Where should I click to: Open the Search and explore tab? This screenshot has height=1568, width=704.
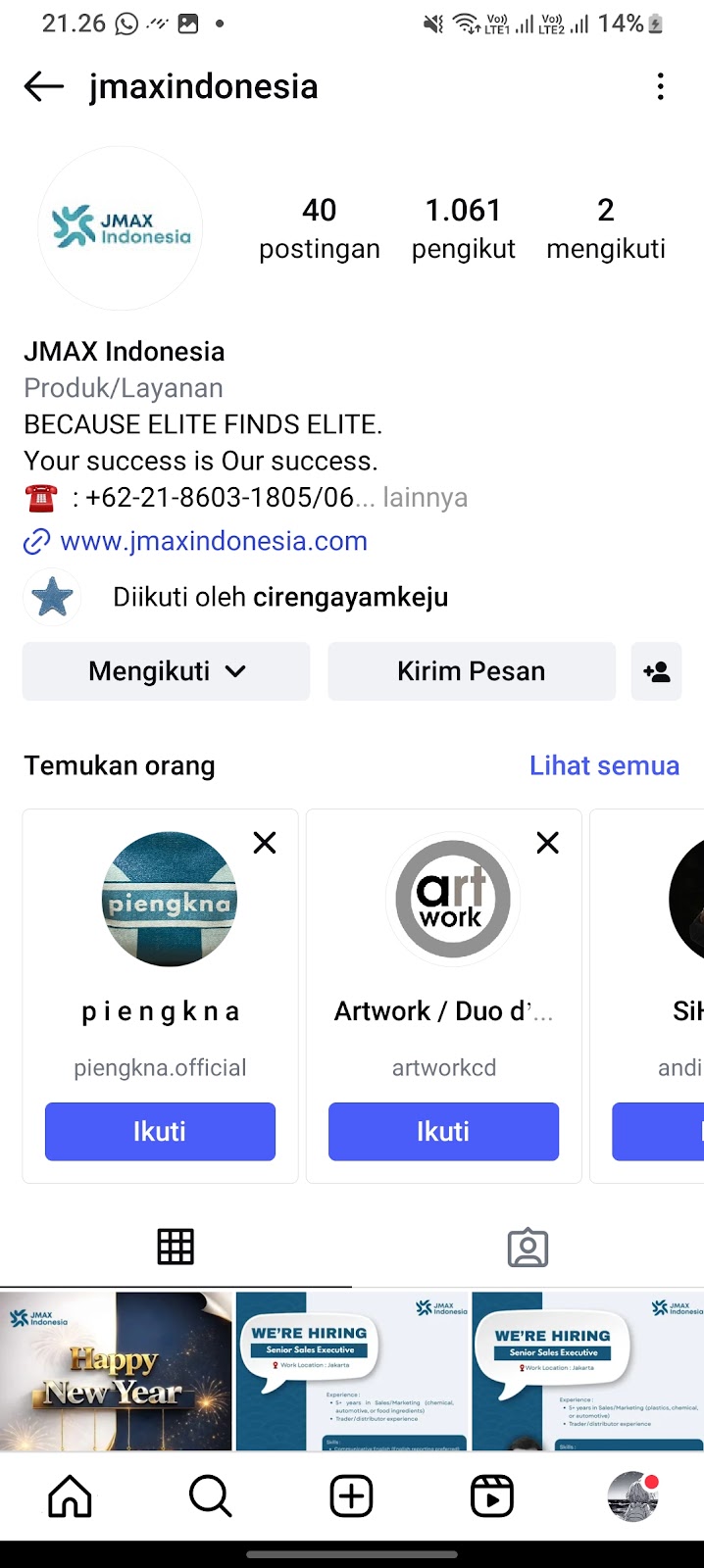click(x=210, y=1496)
